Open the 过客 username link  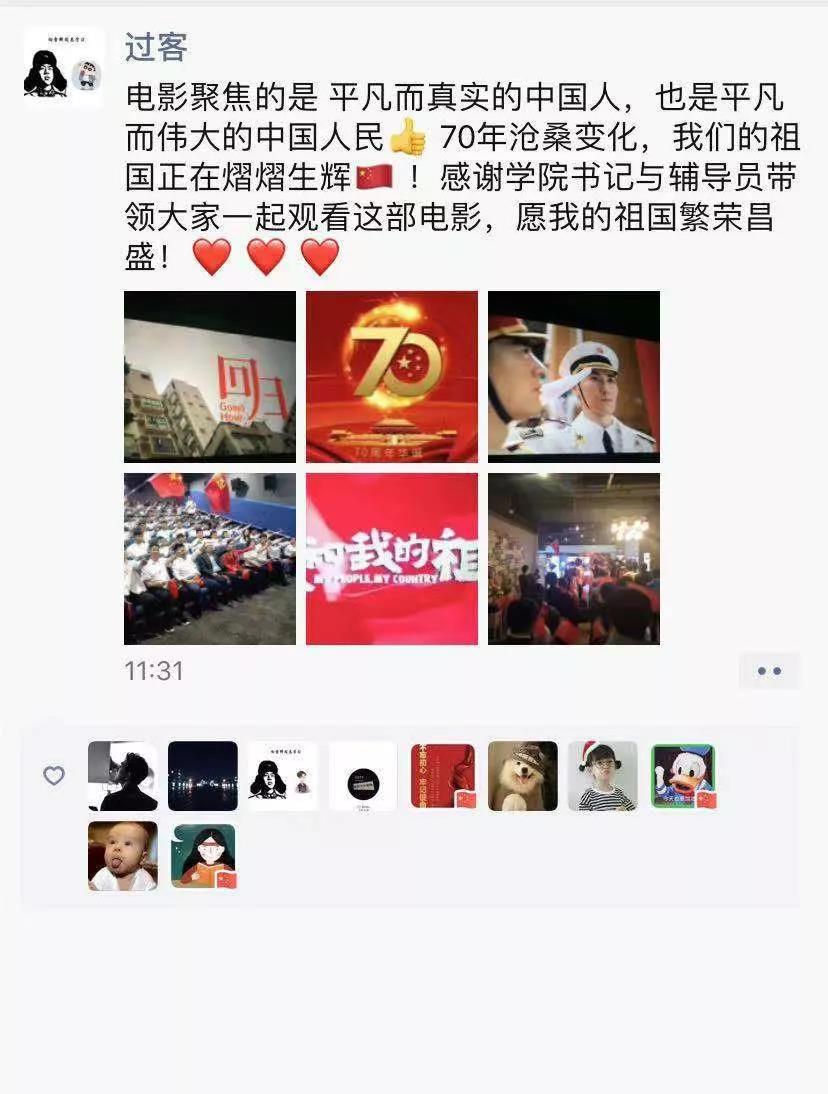(x=156, y=46)
